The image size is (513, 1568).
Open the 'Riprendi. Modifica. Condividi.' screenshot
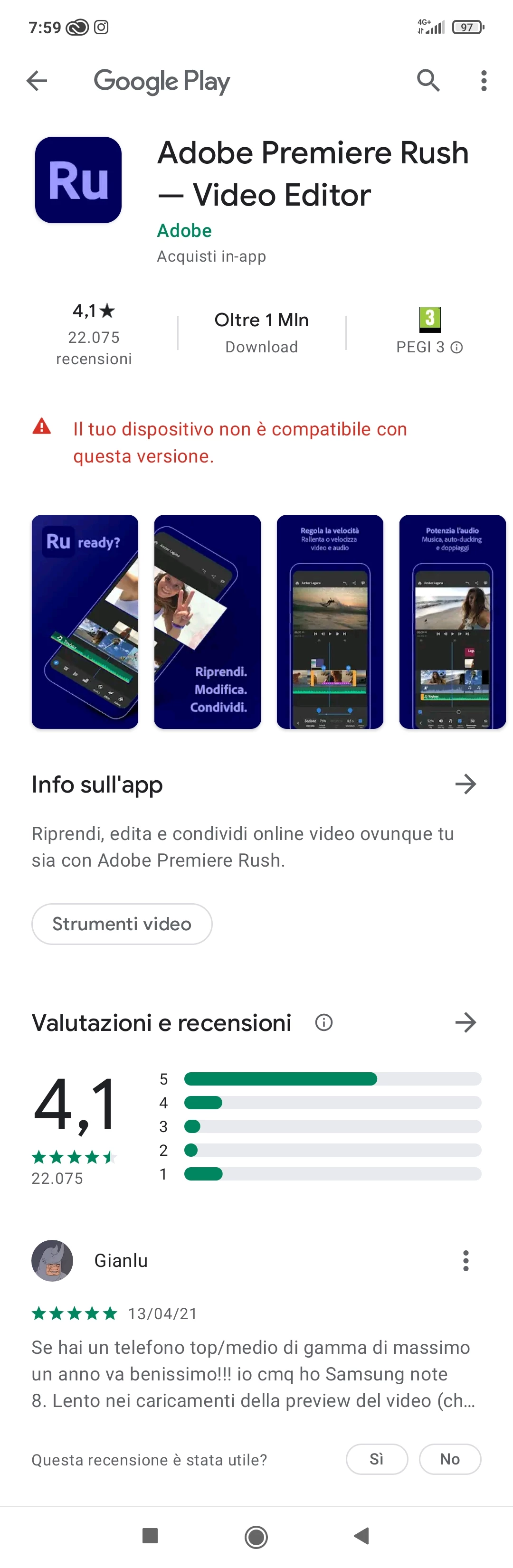click(208, 622)
